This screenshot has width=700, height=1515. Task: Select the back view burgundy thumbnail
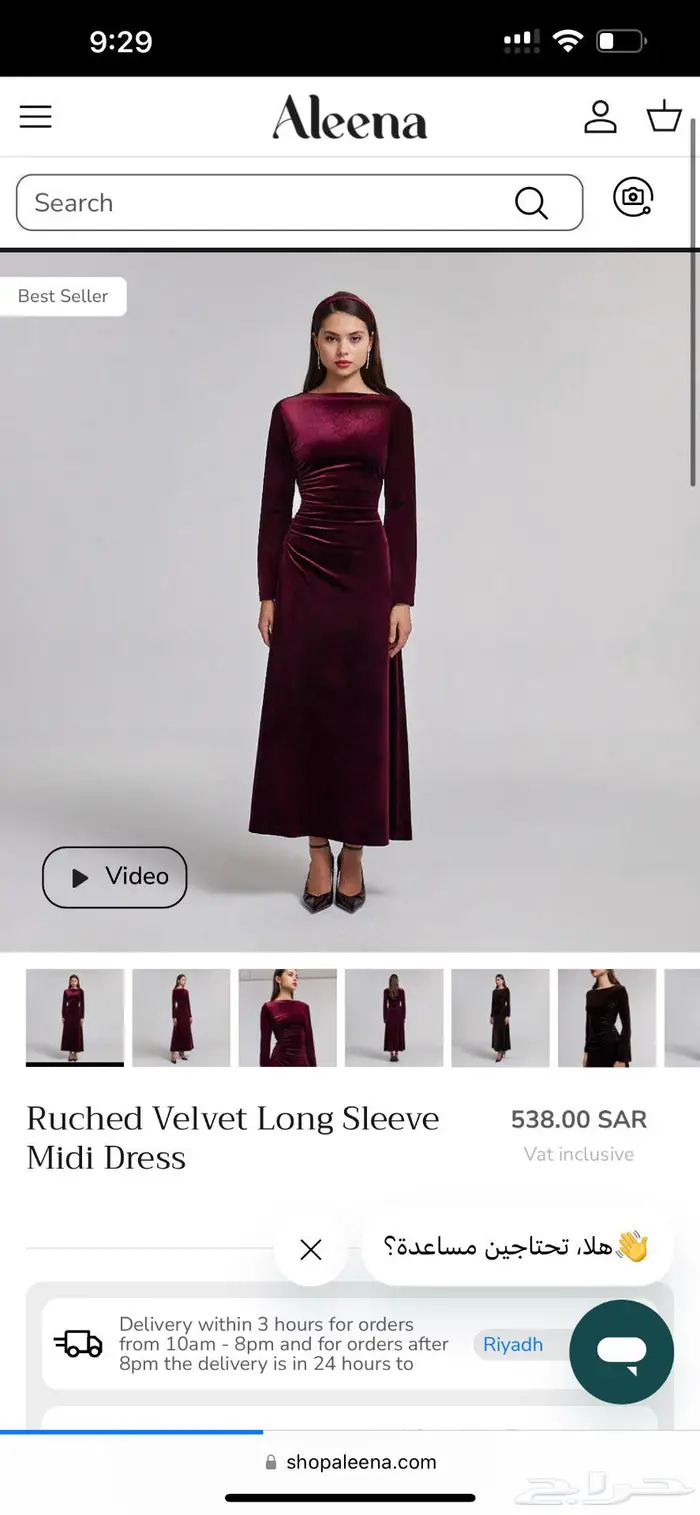394,1017
